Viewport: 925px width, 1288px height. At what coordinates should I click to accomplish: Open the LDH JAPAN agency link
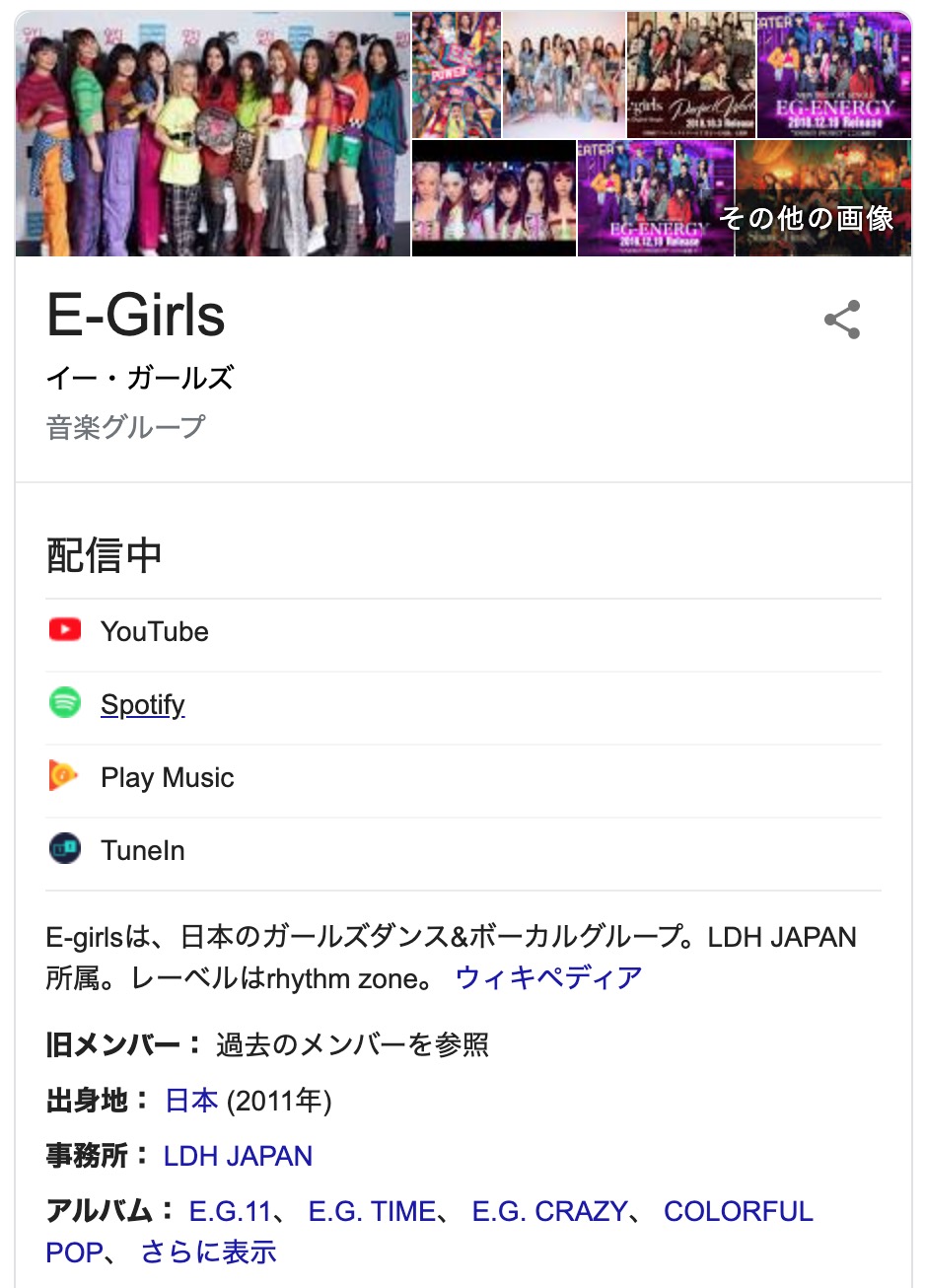point(238,1156)
